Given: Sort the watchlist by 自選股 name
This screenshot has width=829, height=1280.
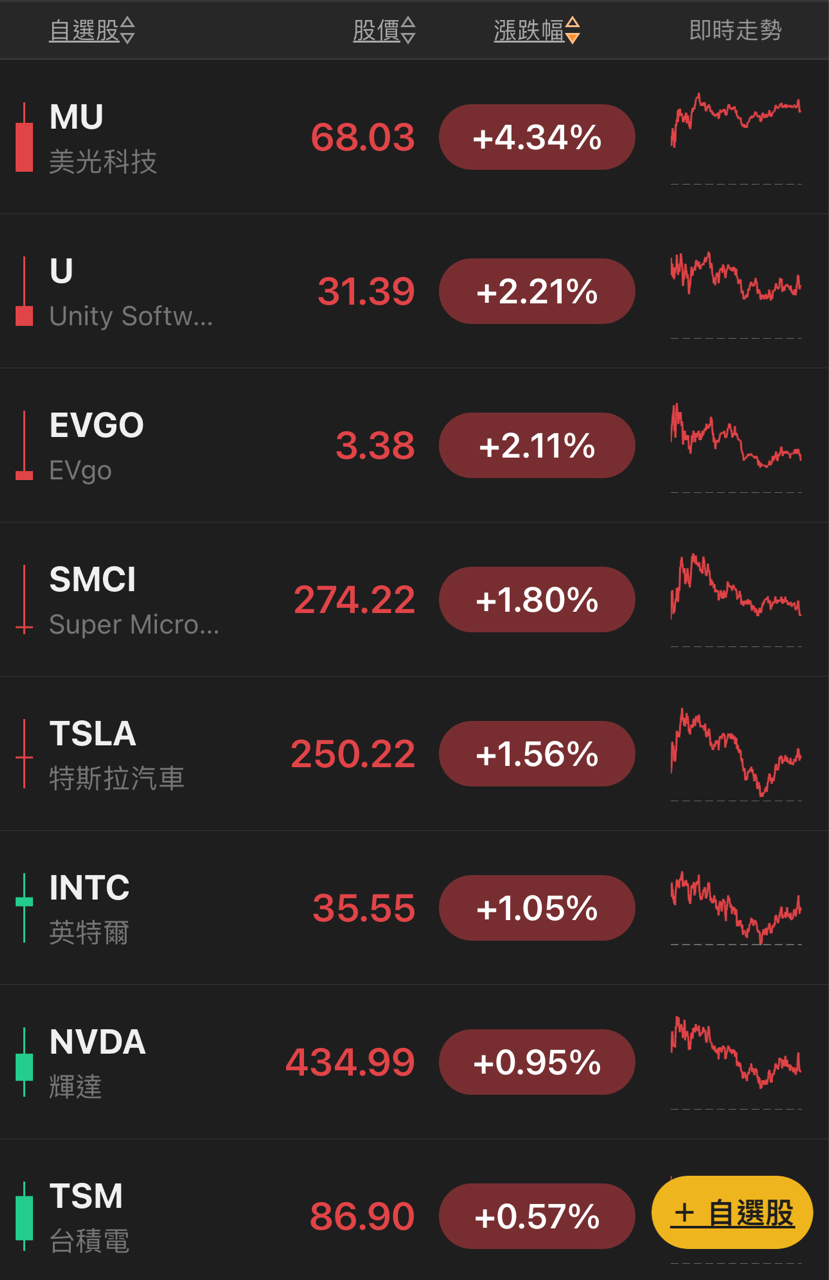Looking at the screenshot, I should click(91, 31).
